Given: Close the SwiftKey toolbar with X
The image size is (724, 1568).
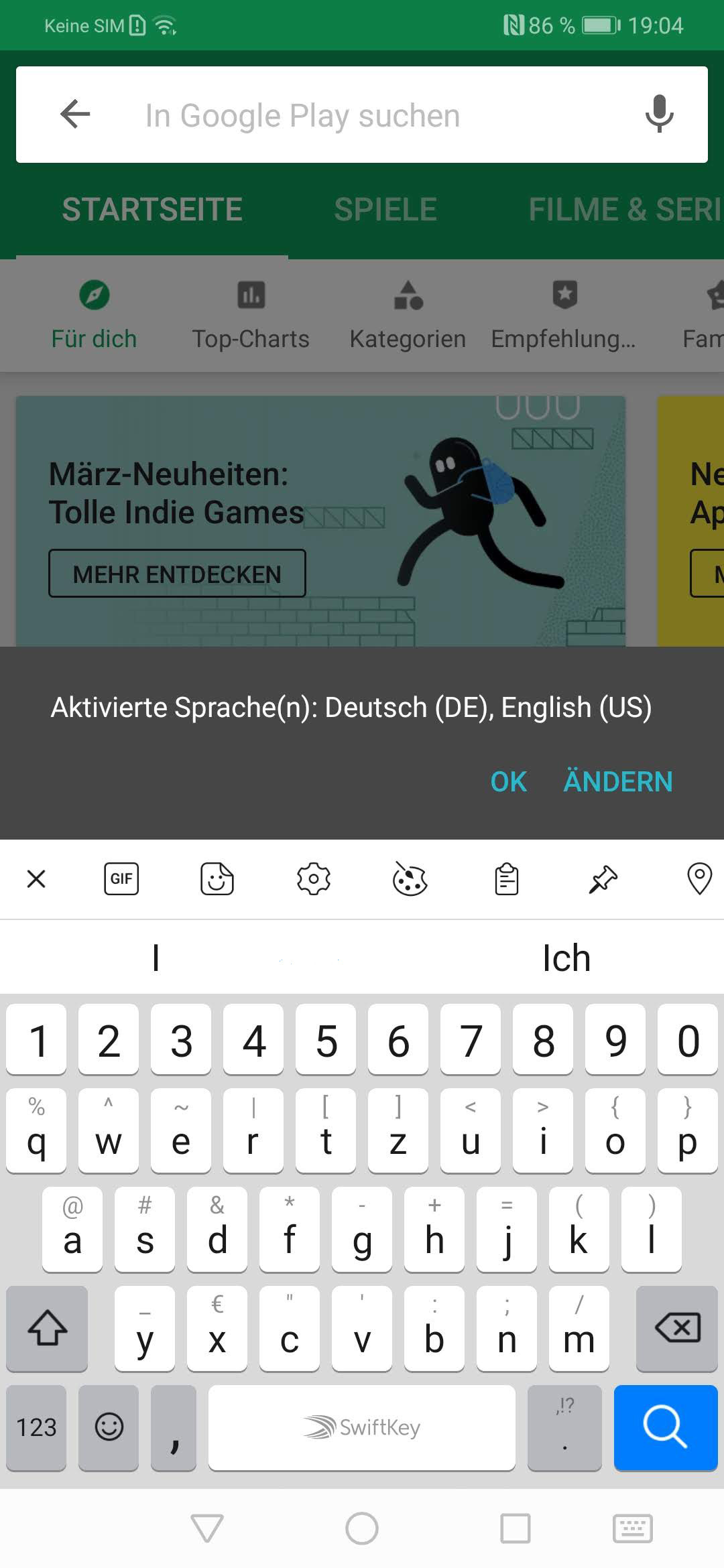Looking at the screenshot, I should tap(36, 878).
